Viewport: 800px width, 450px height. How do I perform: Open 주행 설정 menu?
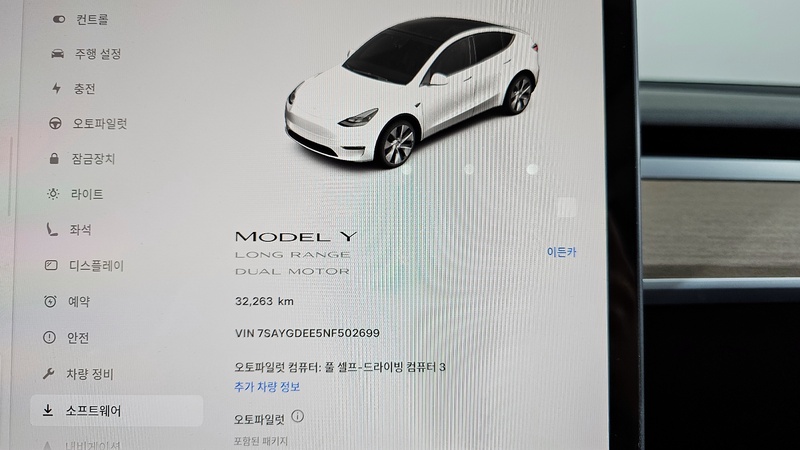click(x=95, y=53)
